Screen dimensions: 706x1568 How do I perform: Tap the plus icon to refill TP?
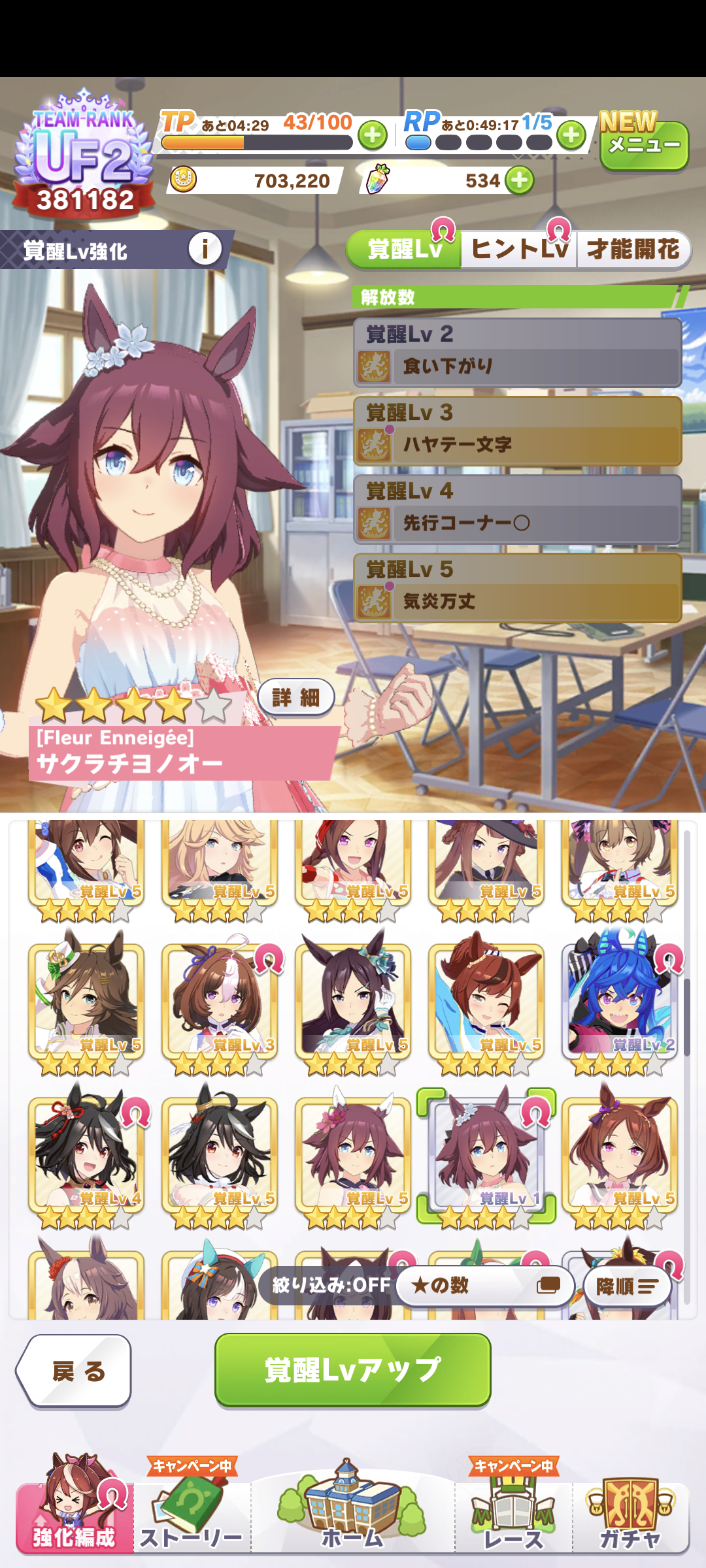pyautogui.click(x=373, y=136)
